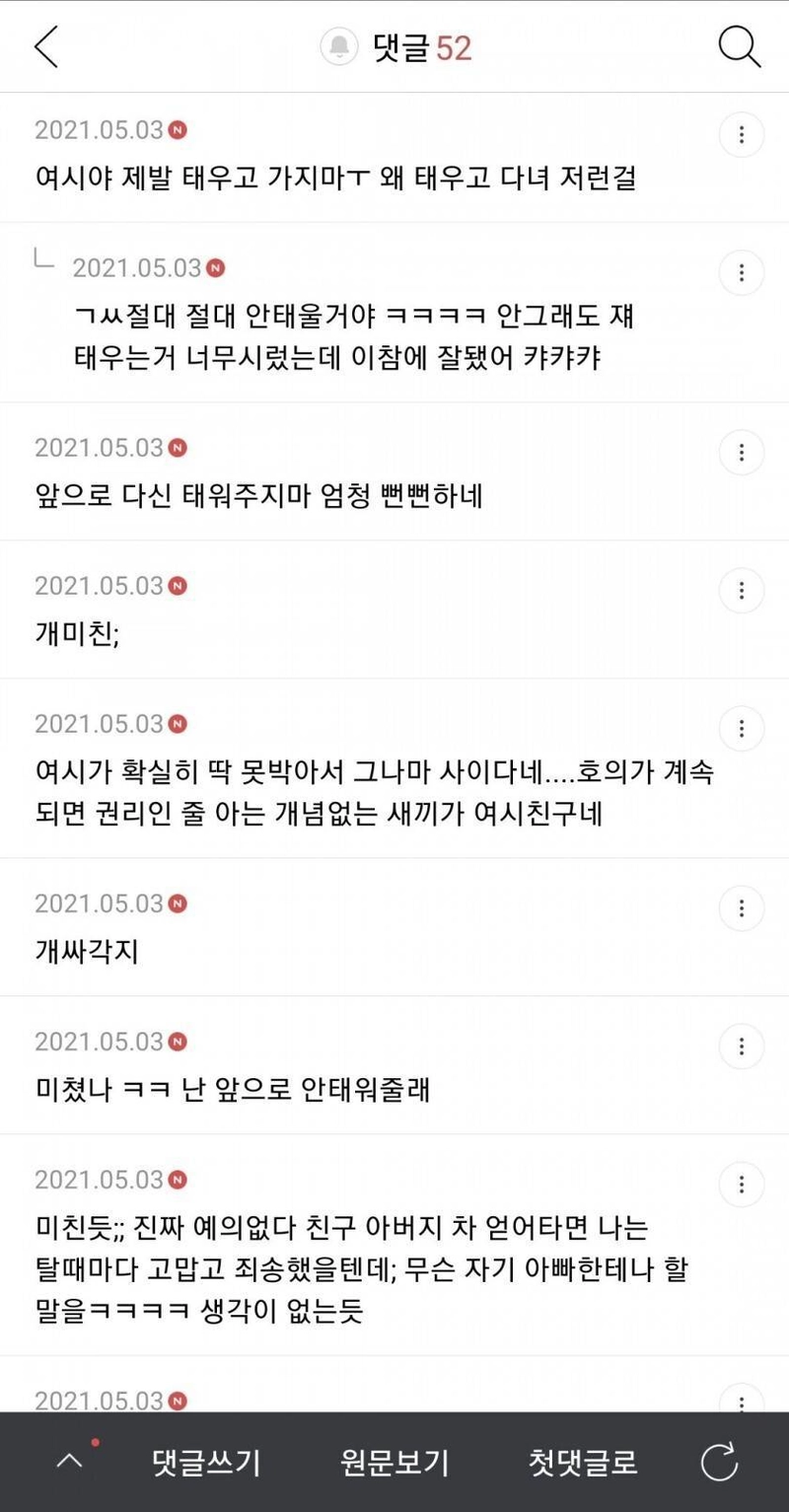Open the three-dot menu on the 미친듯;; comment
This screenshot has width=789, height=1512.
[x=741, y=1184]
